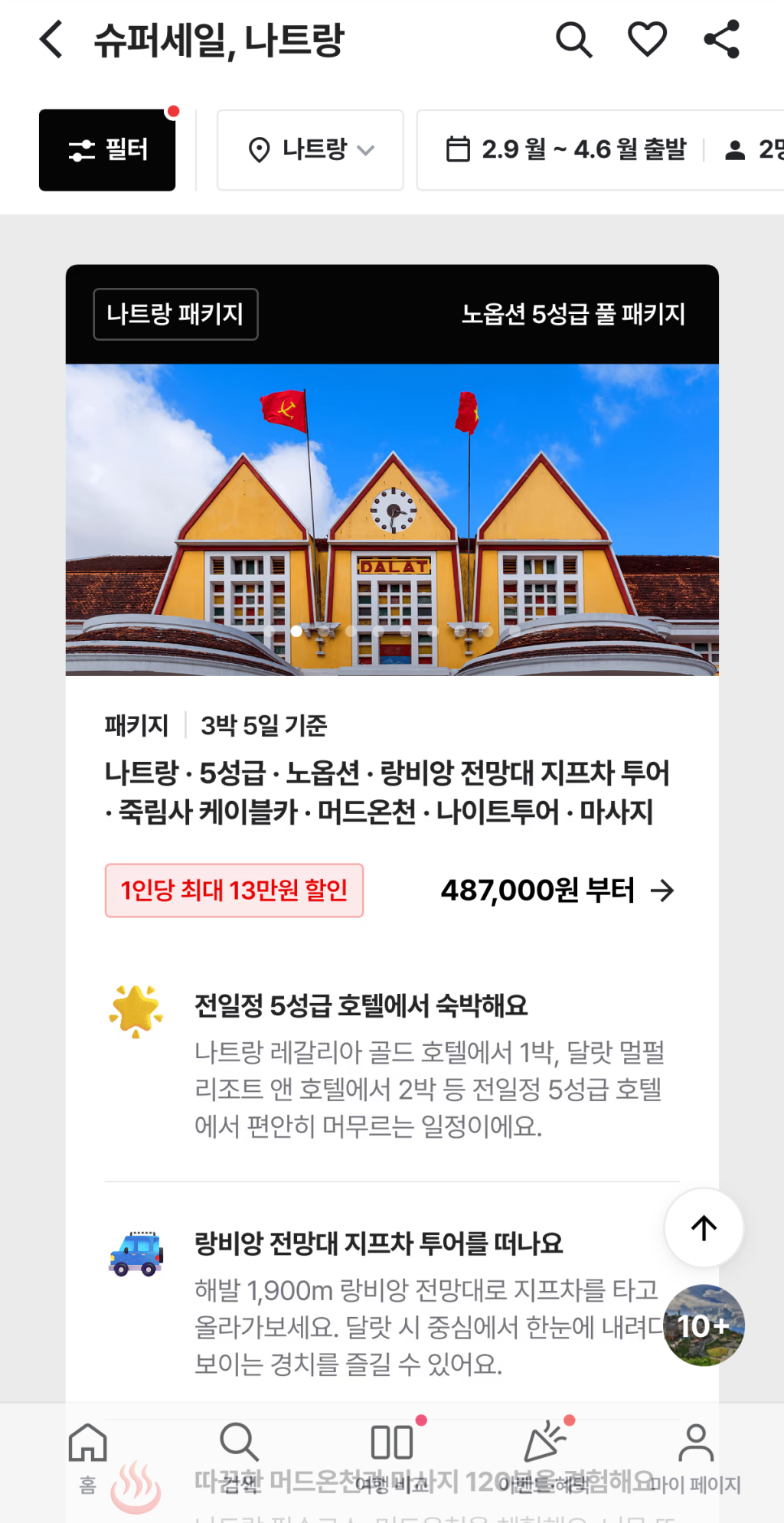Jump back to top with the arrow button
Viewport: 784px width, 1523px height.
point(704,1227)
